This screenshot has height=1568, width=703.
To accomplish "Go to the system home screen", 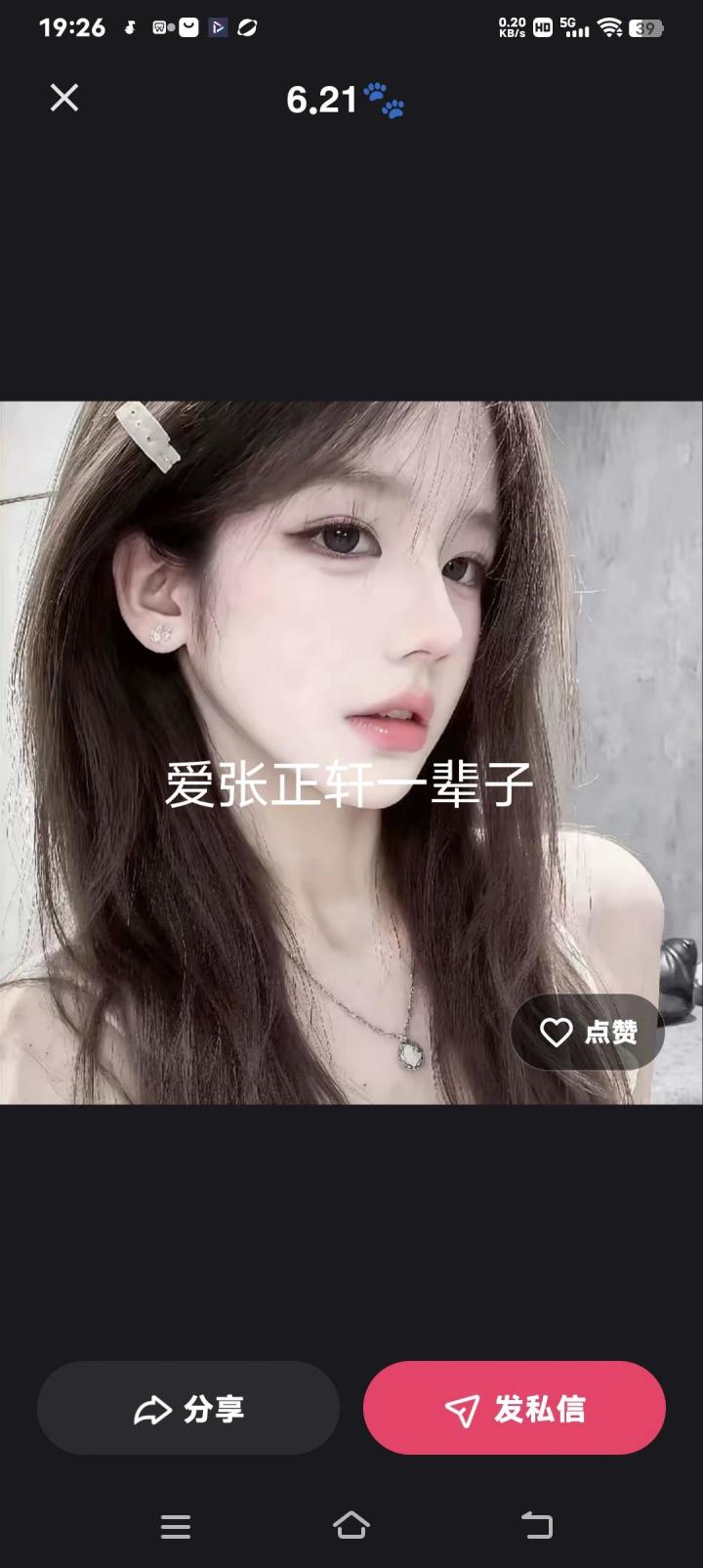I will point(351,1525).
